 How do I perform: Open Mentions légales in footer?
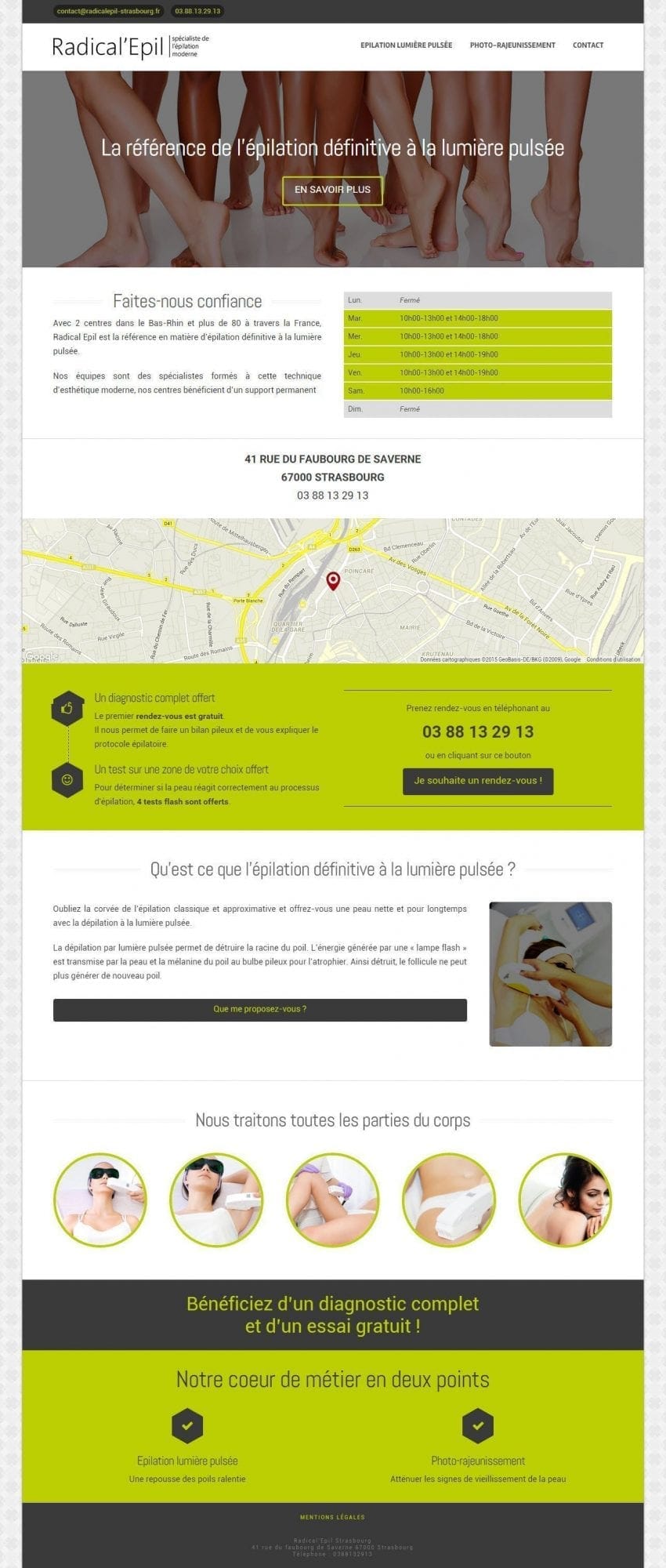332,1517
